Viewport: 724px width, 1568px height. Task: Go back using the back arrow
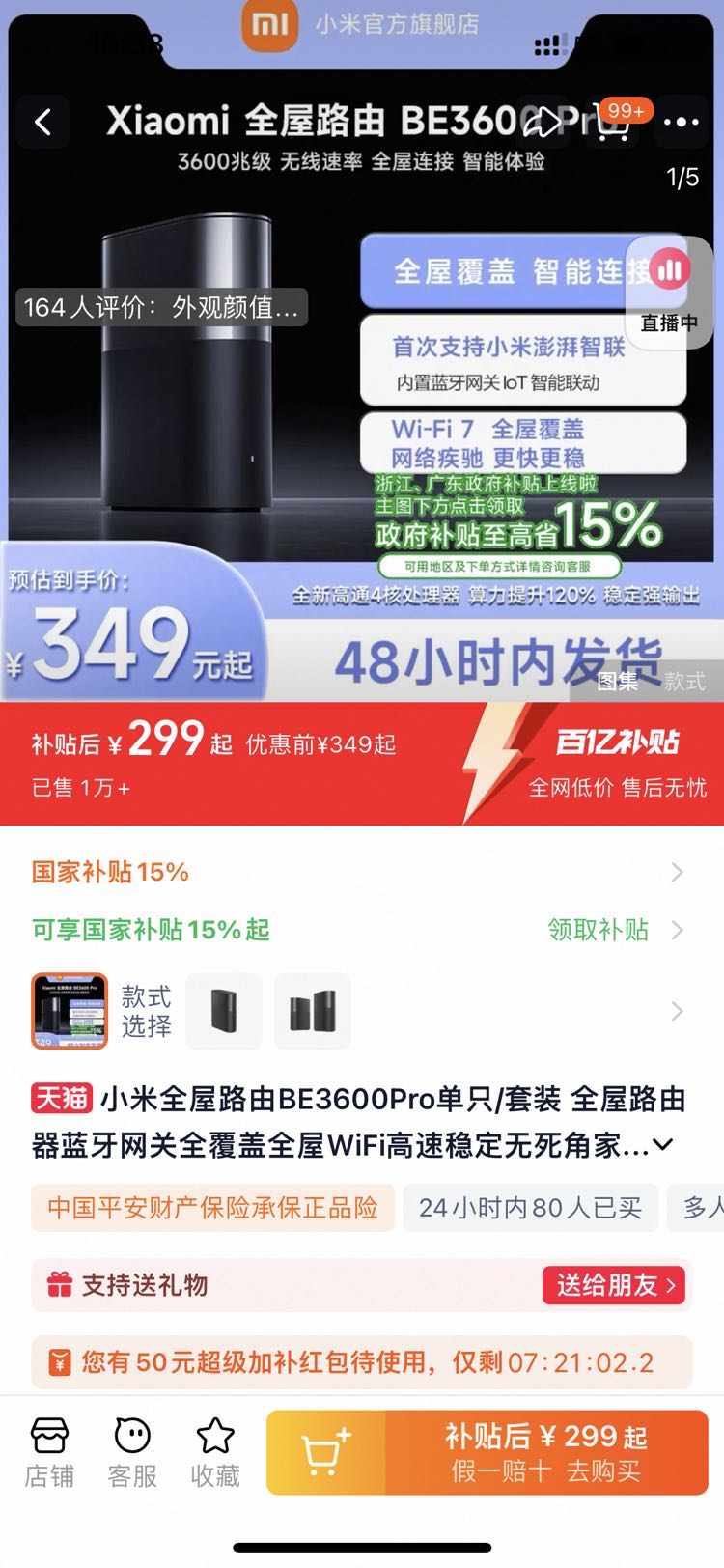tap(42, 122)
